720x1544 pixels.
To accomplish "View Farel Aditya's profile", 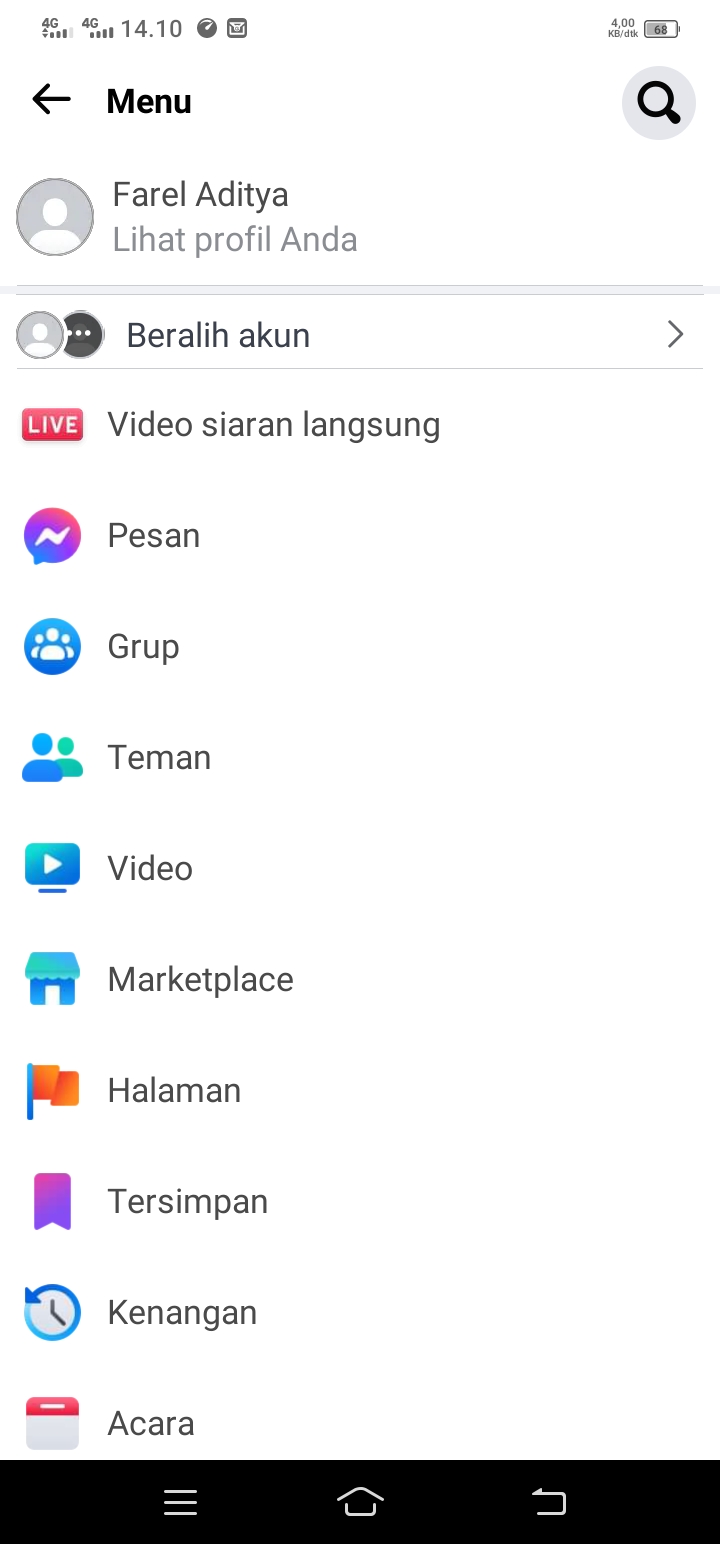I will point(200,217).
